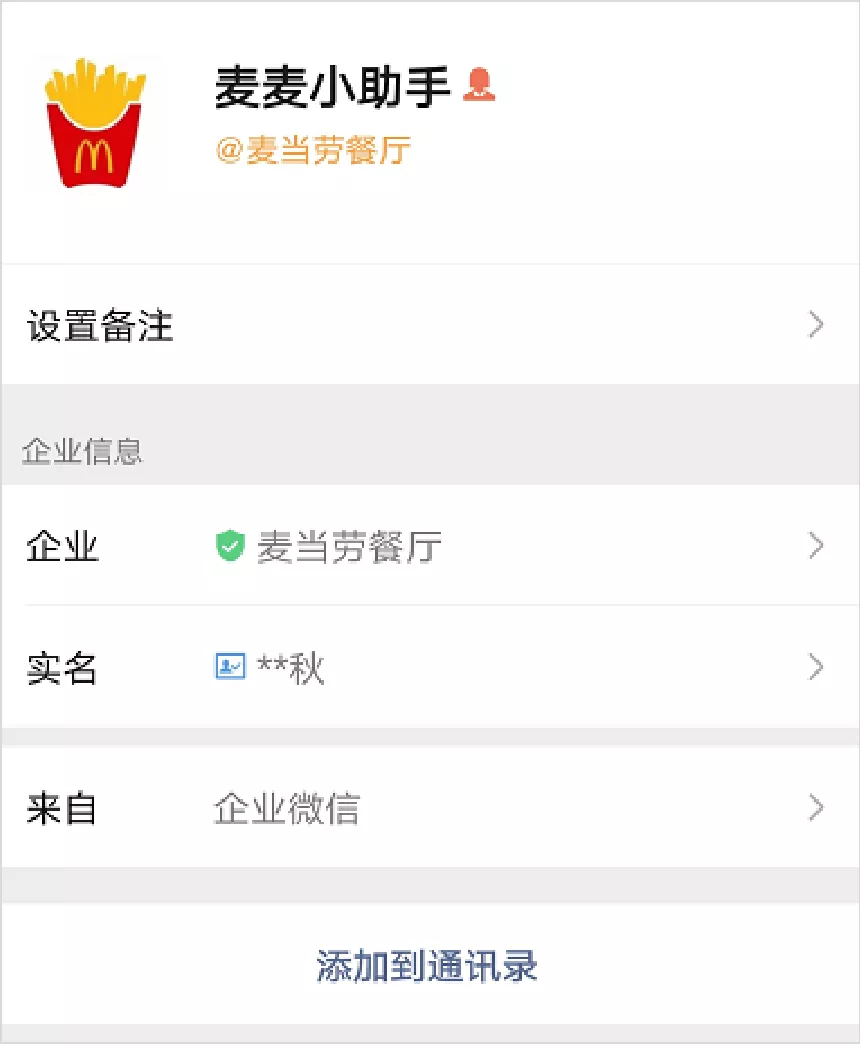The height and width of the screenshot is (1044, 860).
Task: Open the 企业 麦当劳餐厅 row
Action: point(428,546)
